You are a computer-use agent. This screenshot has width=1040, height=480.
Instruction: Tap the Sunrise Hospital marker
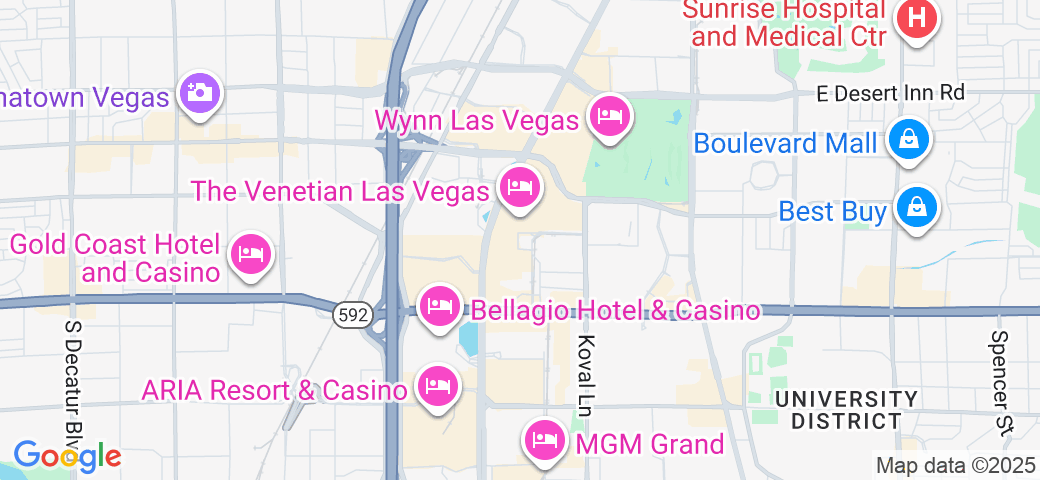(x=915, y=17)
